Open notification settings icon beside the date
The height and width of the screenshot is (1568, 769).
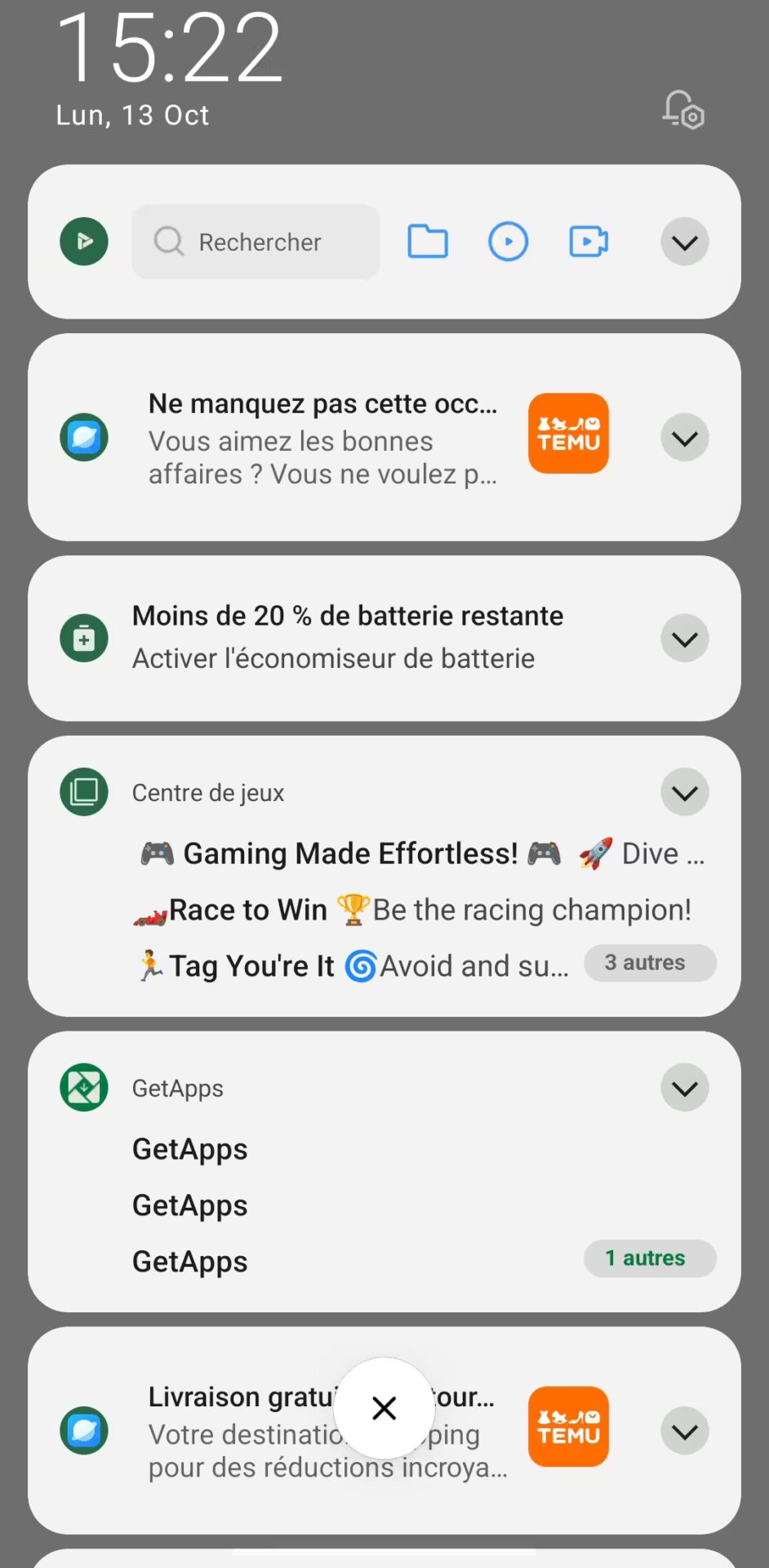(x=683, y=110)
